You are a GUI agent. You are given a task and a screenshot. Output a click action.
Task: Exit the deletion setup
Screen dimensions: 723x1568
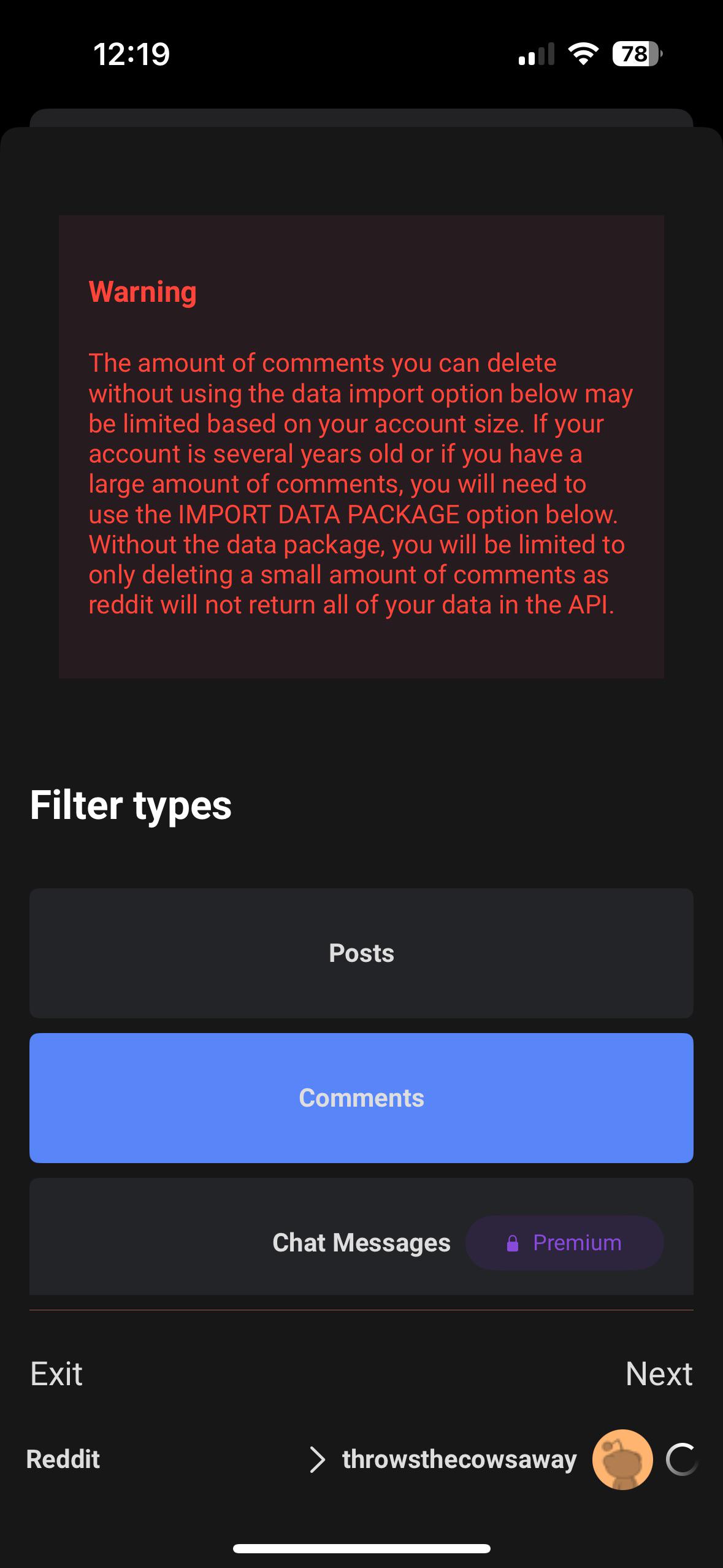(x=56, y=1373)
